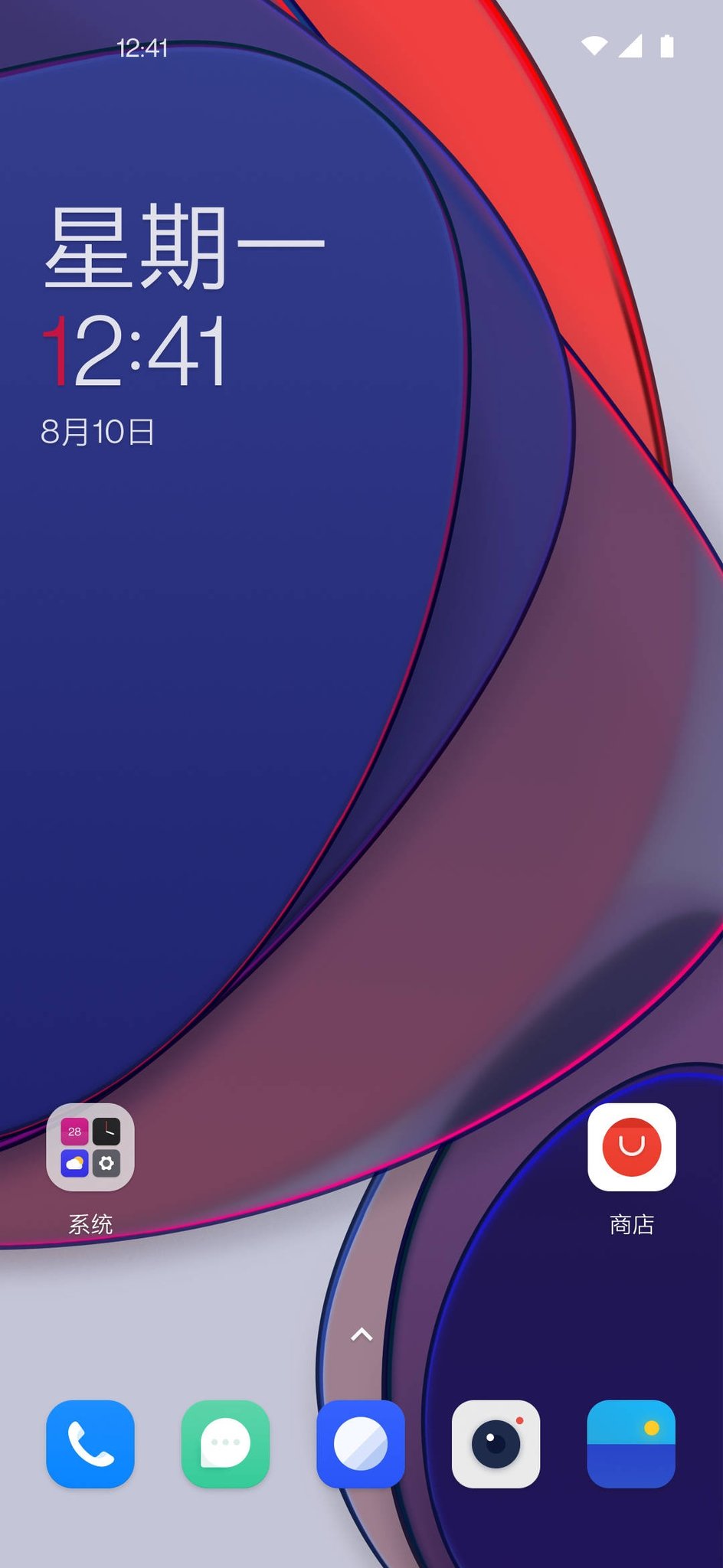The height and width of the screenshot is (1568, 723).
Task: Open the Phone dialer app
Action: coord(90,1444)
